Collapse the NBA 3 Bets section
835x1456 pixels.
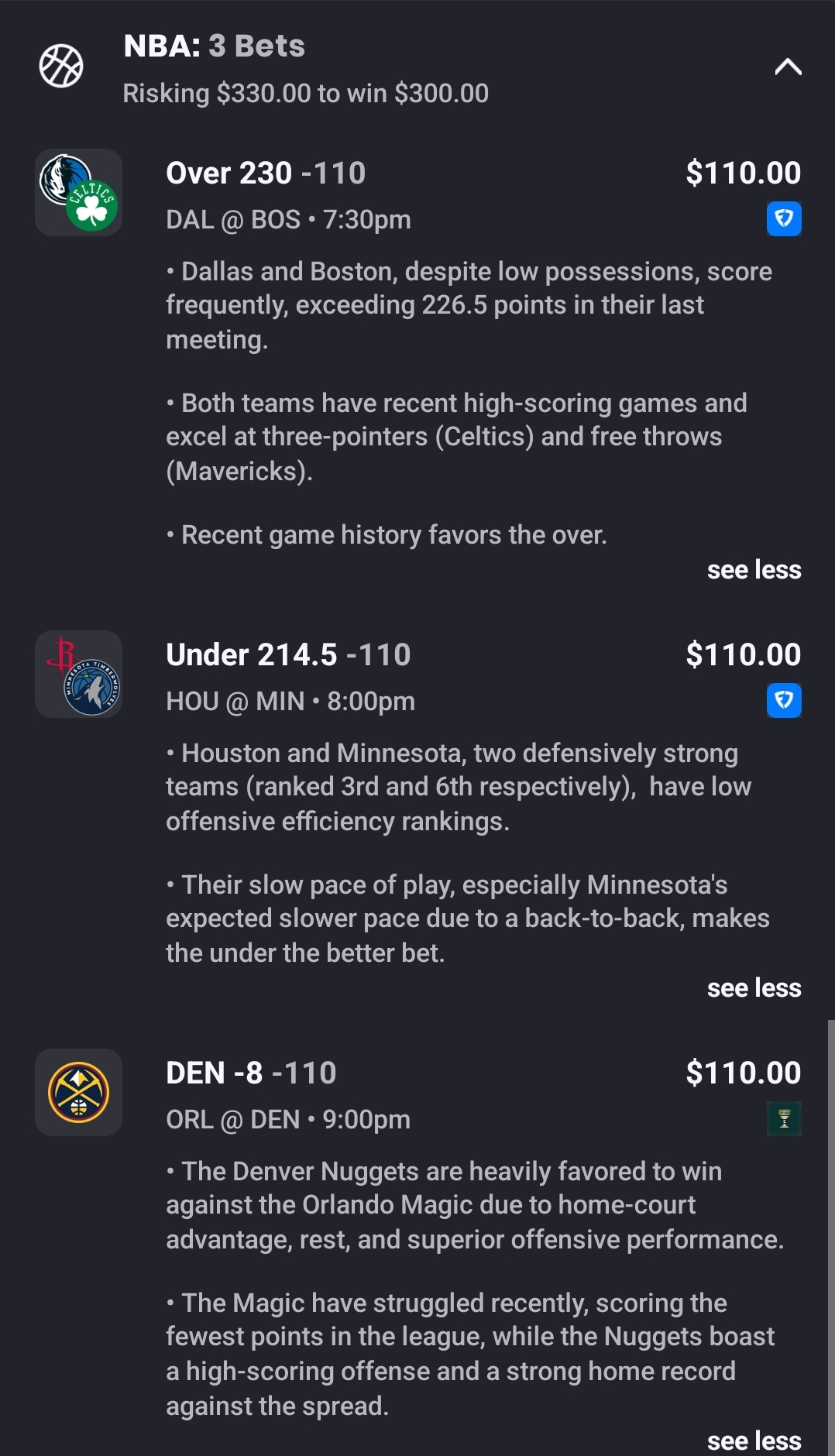pyautogui.click(x=787, y=67)
